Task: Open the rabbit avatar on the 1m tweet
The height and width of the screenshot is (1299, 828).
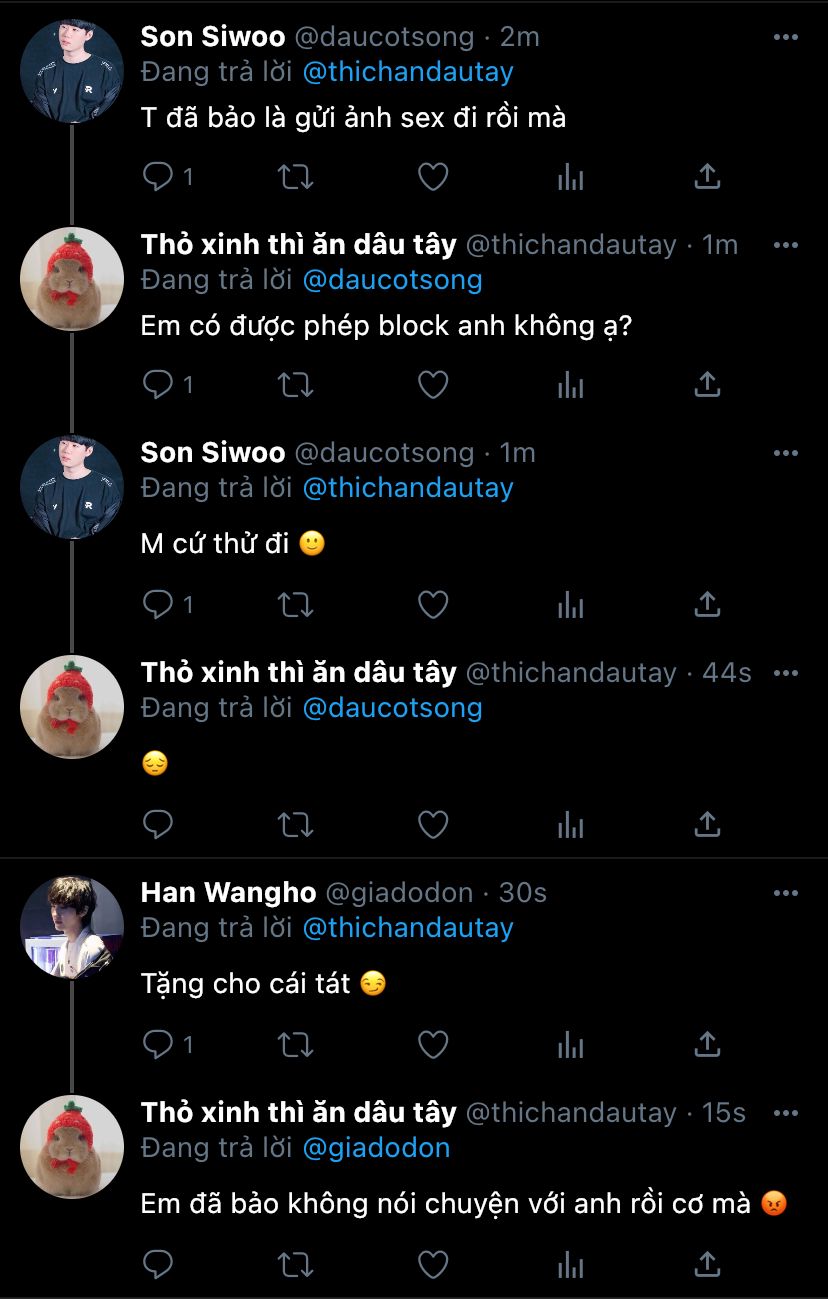Action: [x=72, y=279]
